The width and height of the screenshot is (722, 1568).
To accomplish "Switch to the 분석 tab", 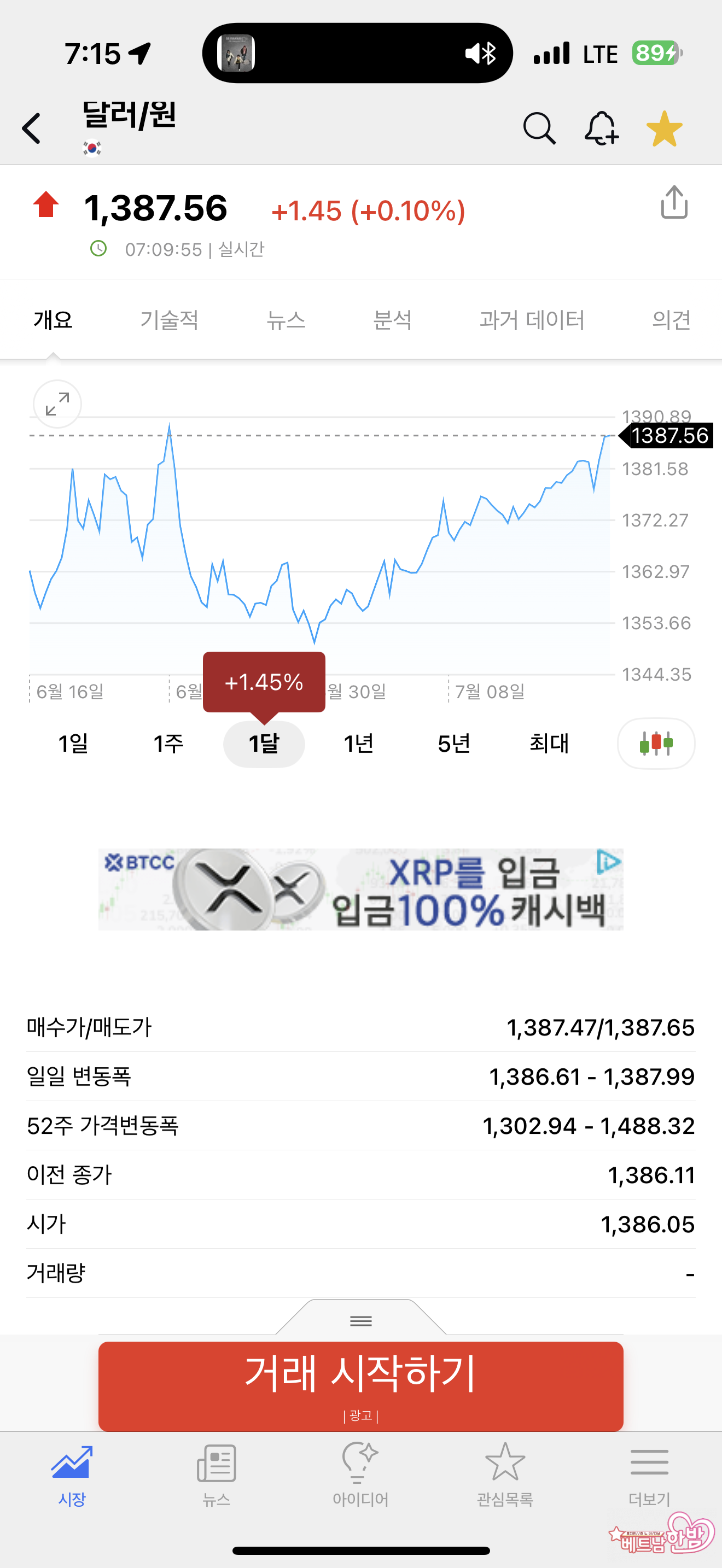I will 392,320.
